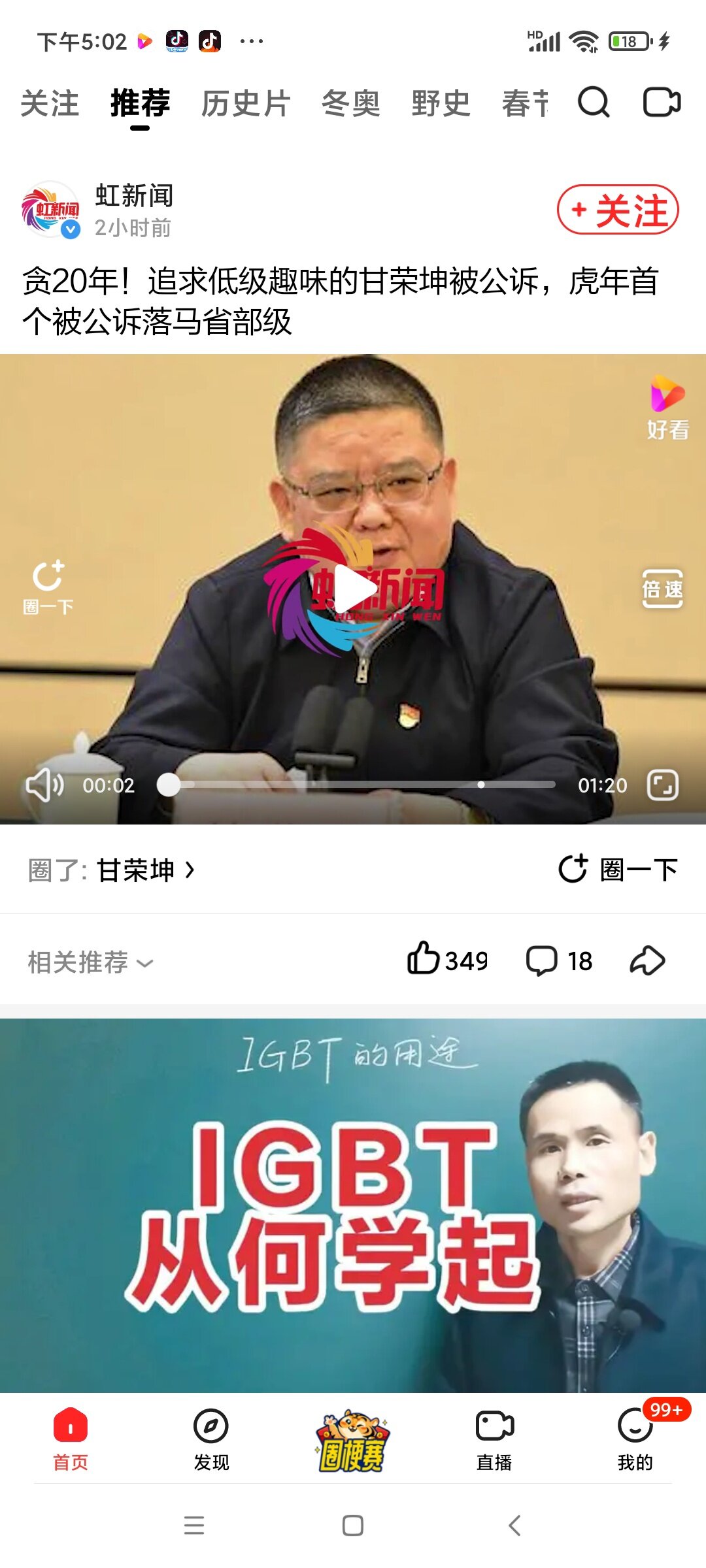
Task: Open the IGBT从何学起 video
Action: coord(353,1205)
